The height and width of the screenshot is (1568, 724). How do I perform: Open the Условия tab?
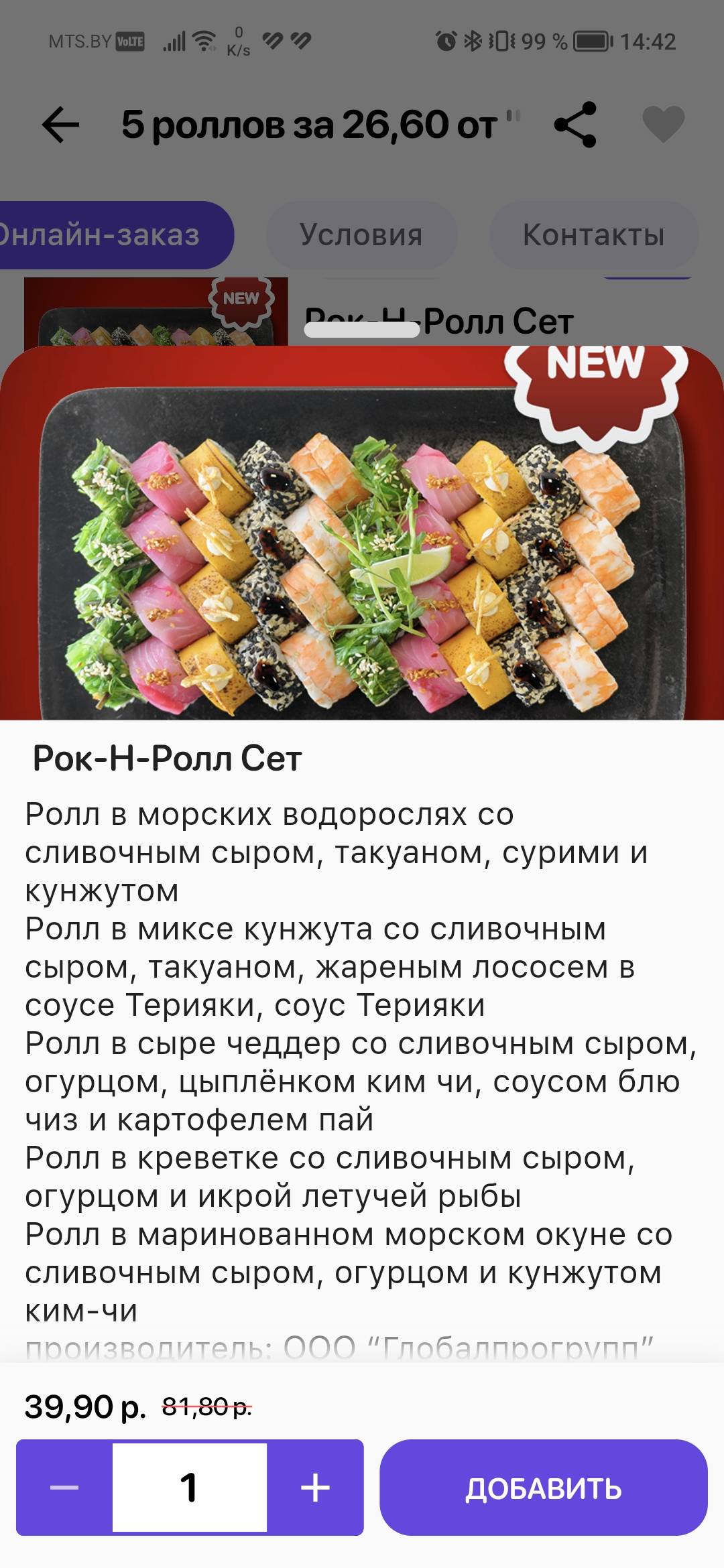pos(361,235)
